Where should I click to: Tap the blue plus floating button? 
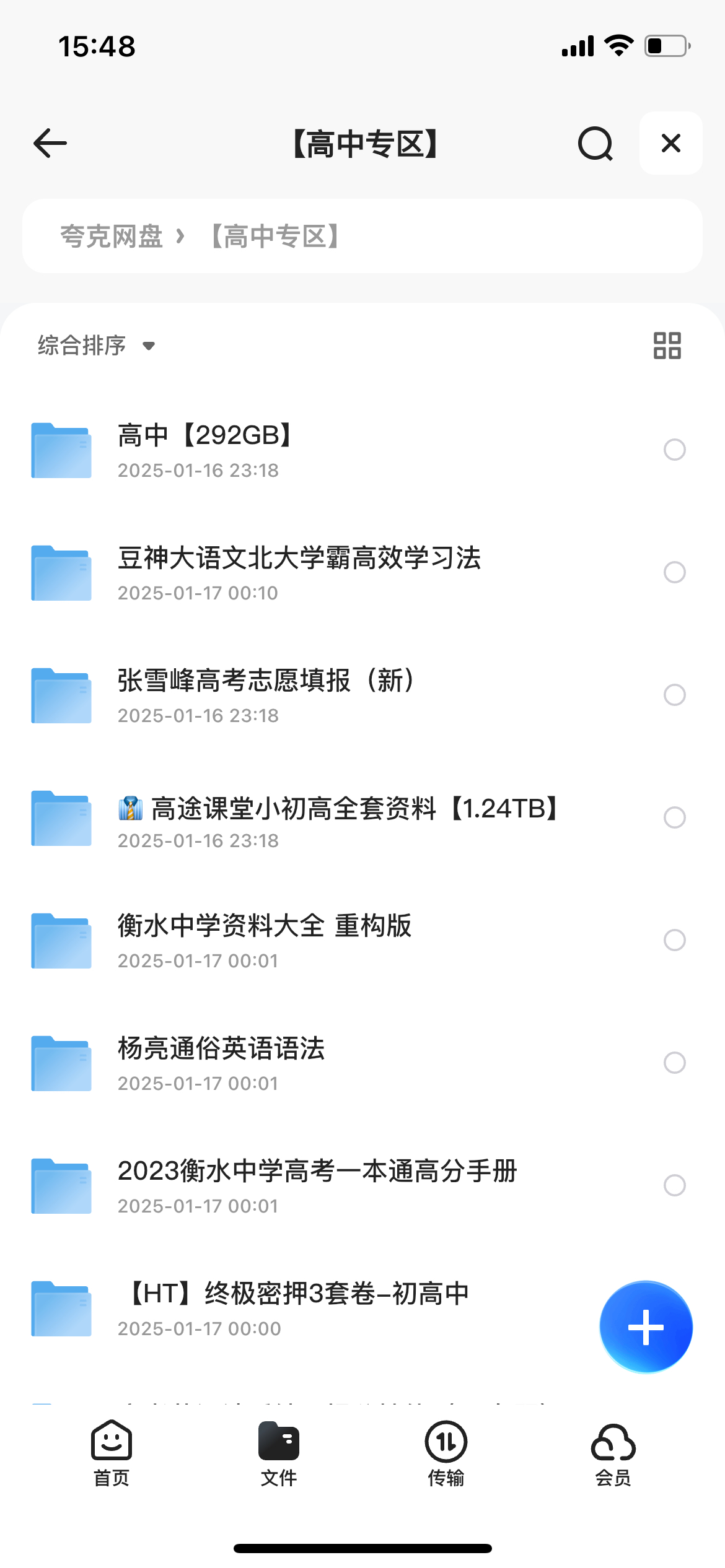pos(646,1327)
